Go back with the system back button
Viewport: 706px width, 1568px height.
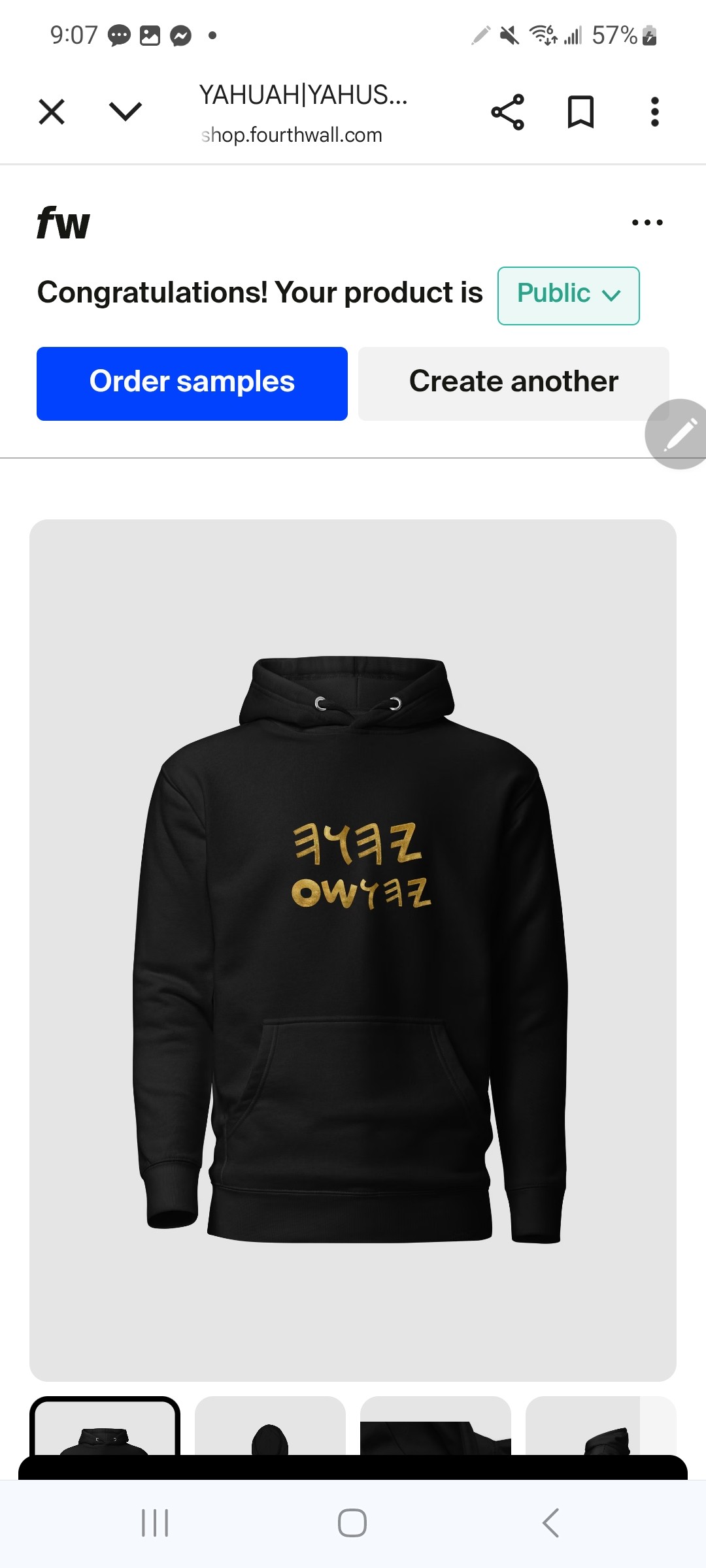[550, 1523]
